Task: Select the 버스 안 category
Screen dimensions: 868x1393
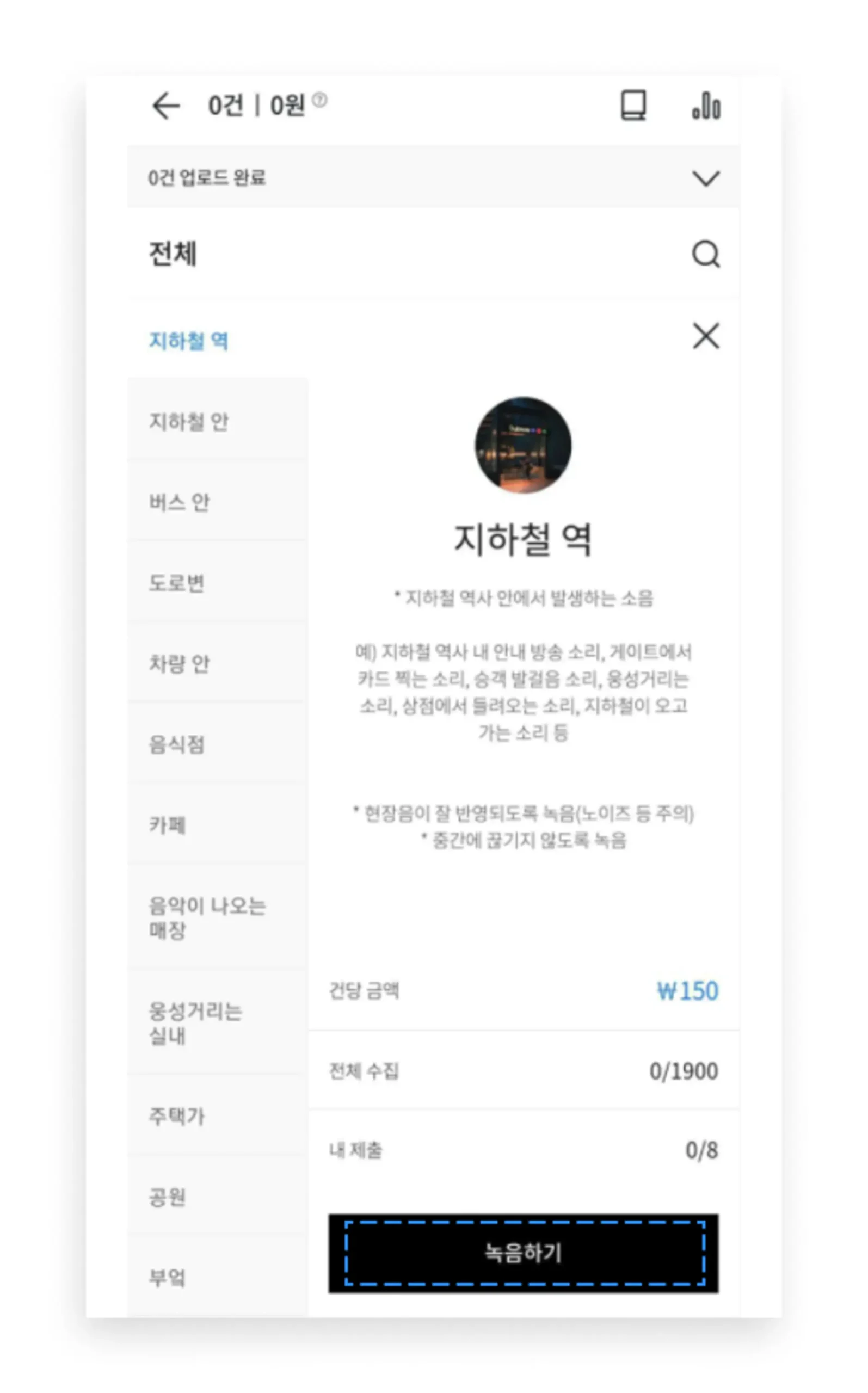Action: 180,503
